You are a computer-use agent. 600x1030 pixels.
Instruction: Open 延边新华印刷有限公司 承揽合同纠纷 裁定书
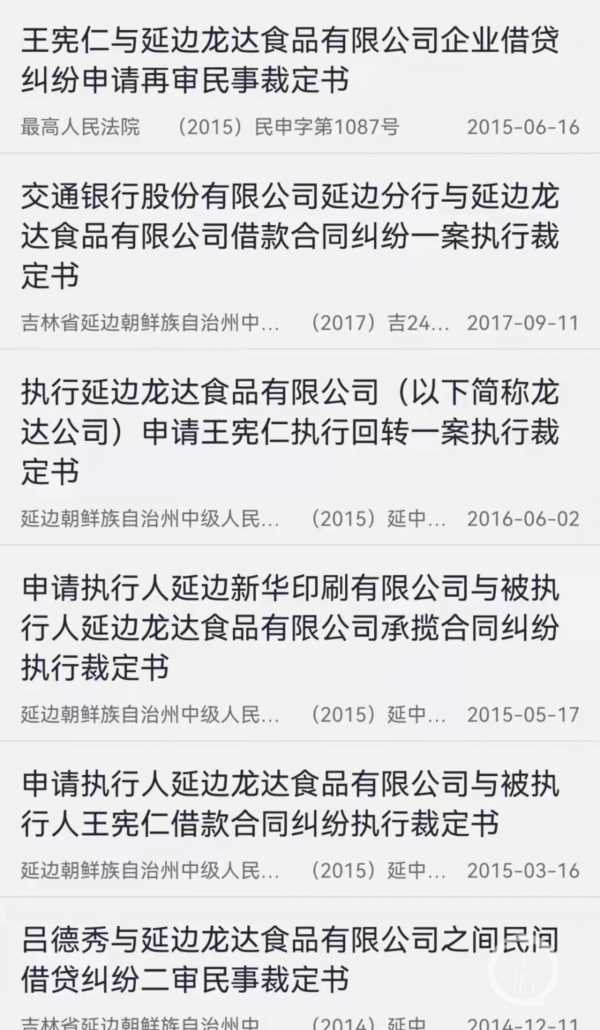(x=290, y=628)
